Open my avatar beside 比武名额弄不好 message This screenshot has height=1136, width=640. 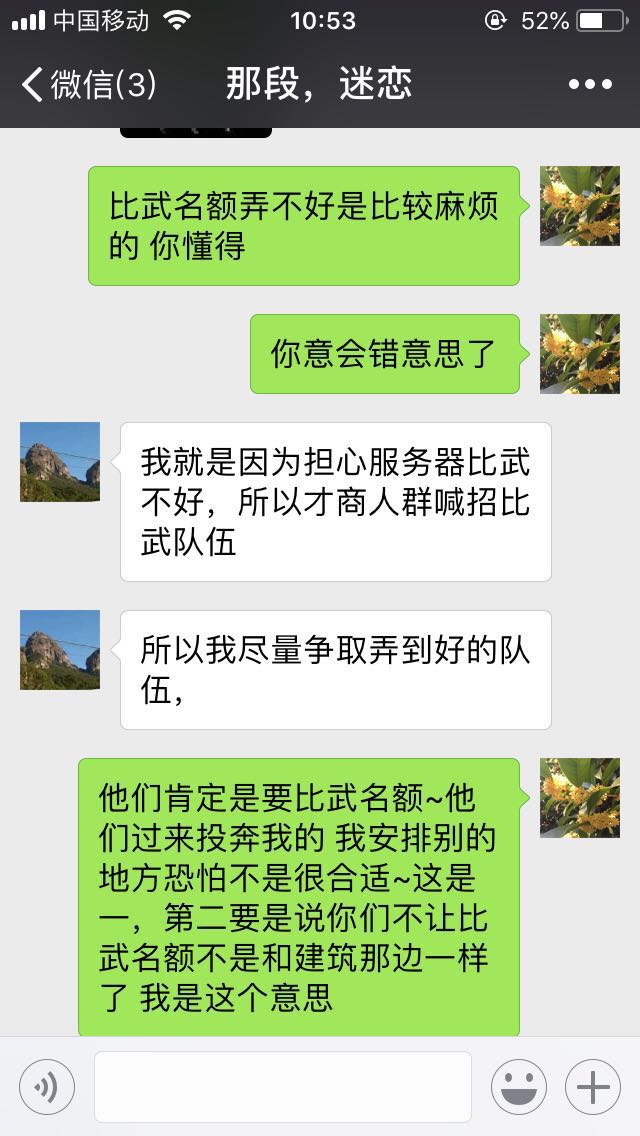point(580,206)
